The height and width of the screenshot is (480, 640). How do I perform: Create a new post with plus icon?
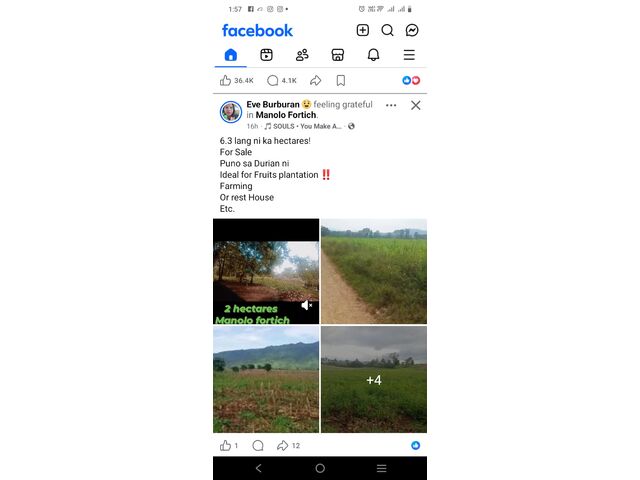click(x=363, y=30)
